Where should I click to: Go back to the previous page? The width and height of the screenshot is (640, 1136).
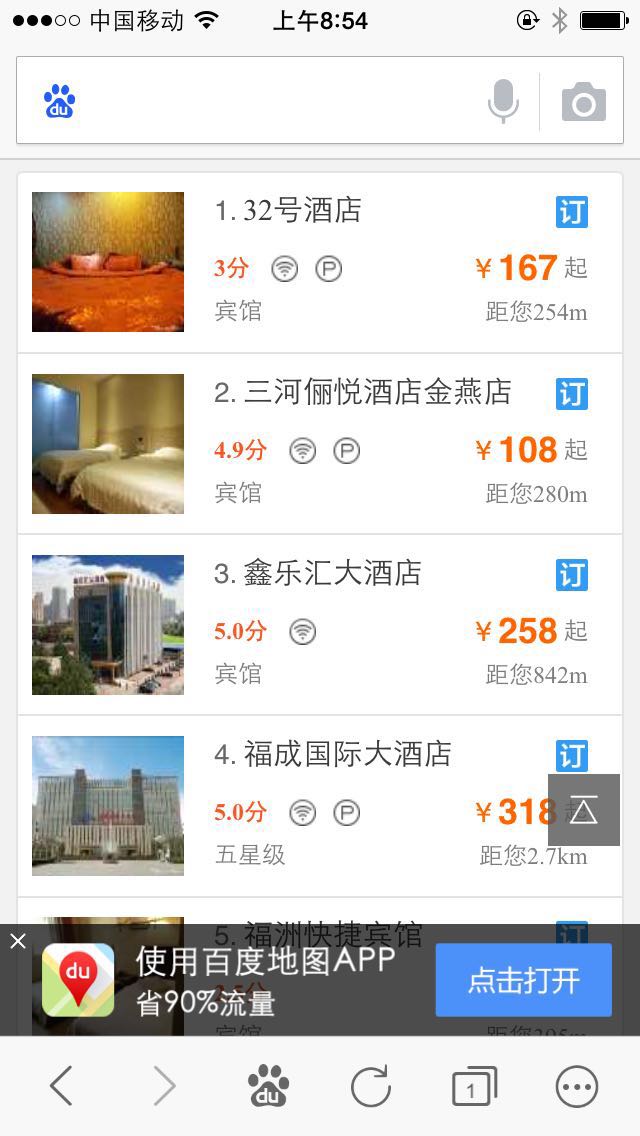tap(61, 1086)
